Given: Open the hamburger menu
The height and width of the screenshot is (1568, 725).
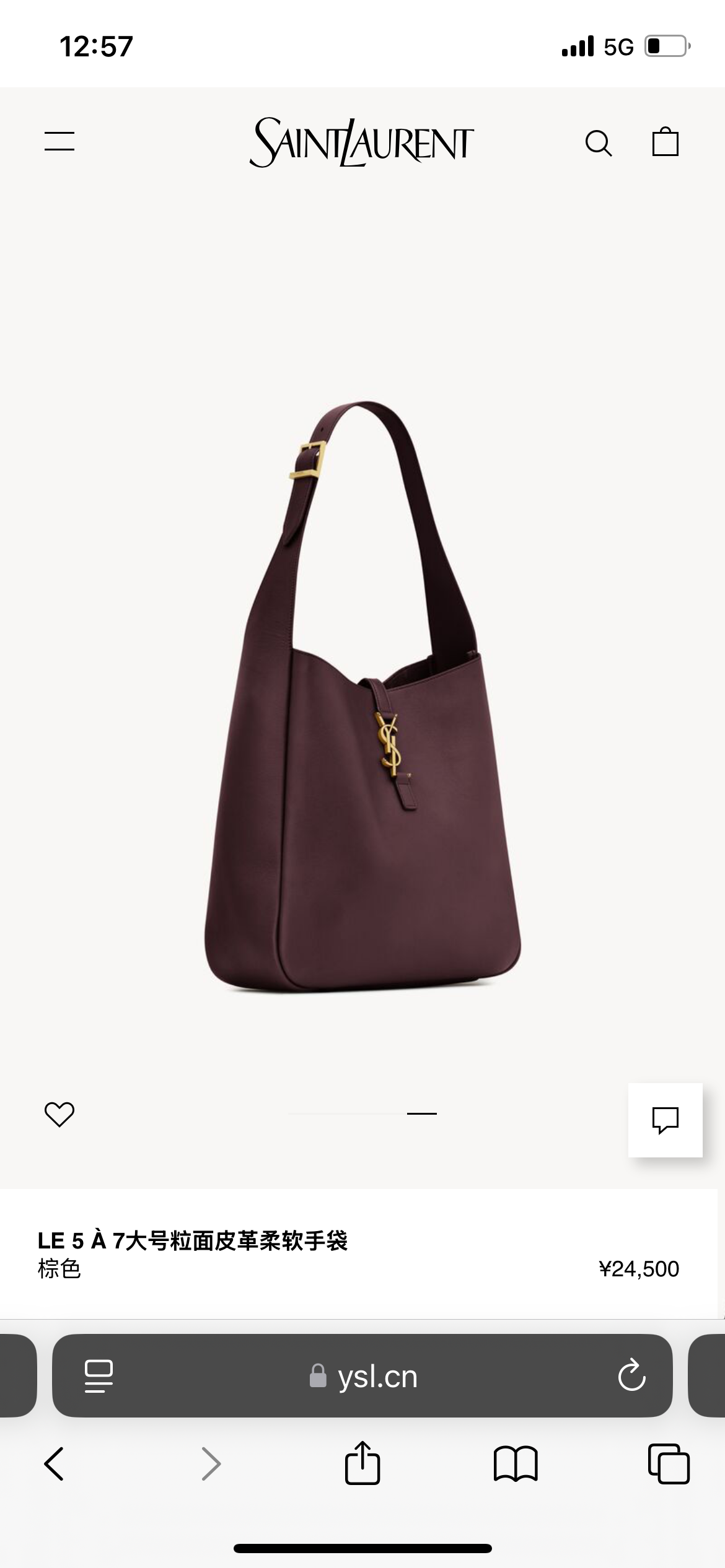Looking at the screenshot, I should click(59, 141).
